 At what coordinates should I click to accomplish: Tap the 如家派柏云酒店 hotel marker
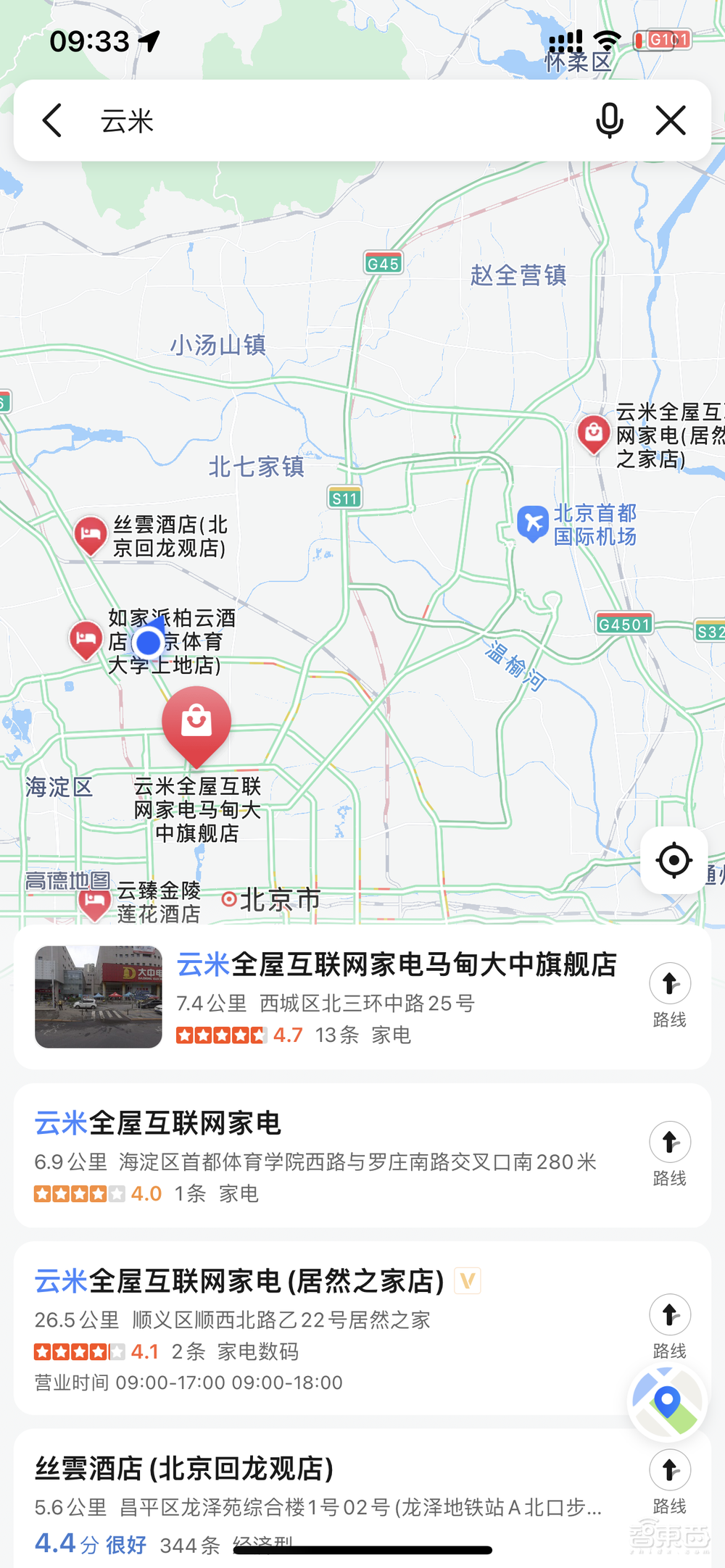click(x=85, y=639)
